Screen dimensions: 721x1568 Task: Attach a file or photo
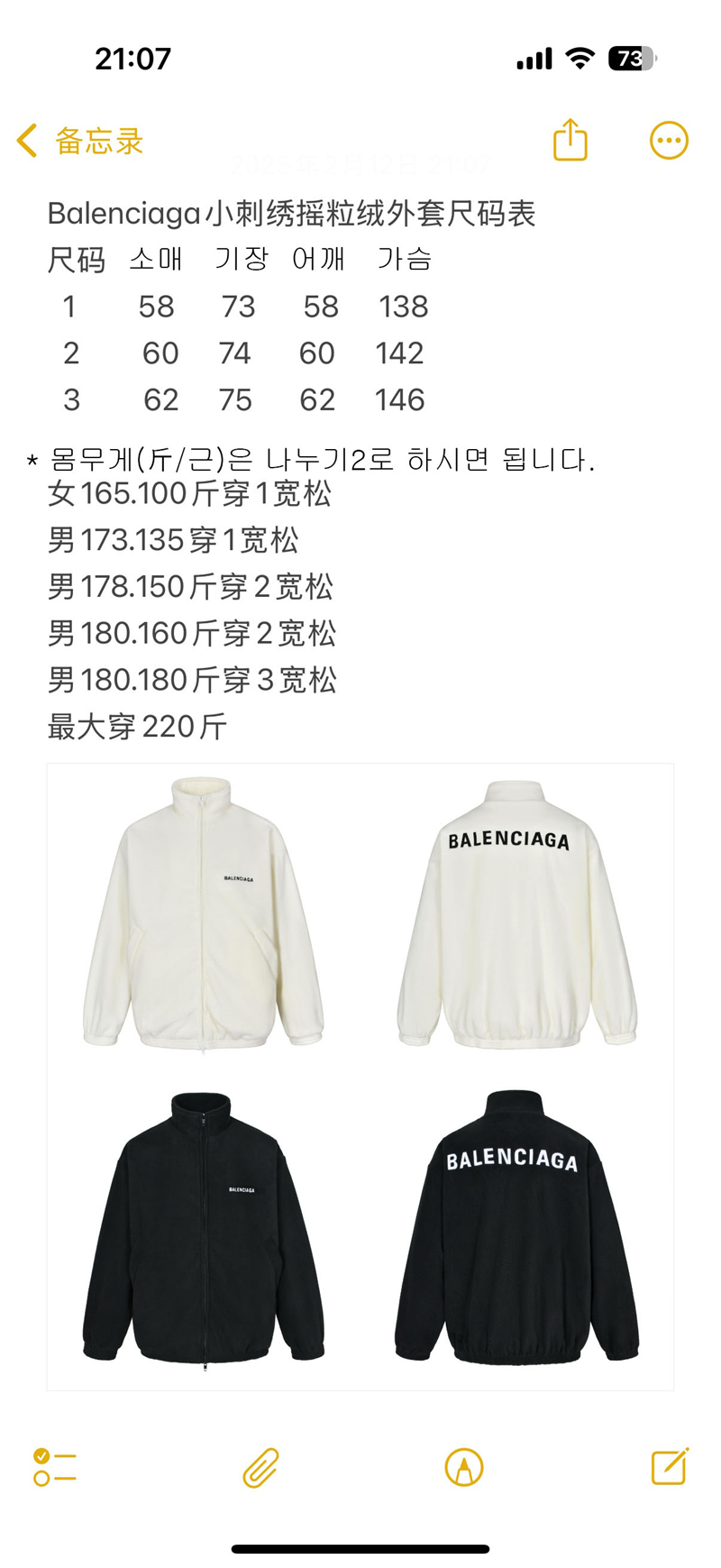point(260,1467)
